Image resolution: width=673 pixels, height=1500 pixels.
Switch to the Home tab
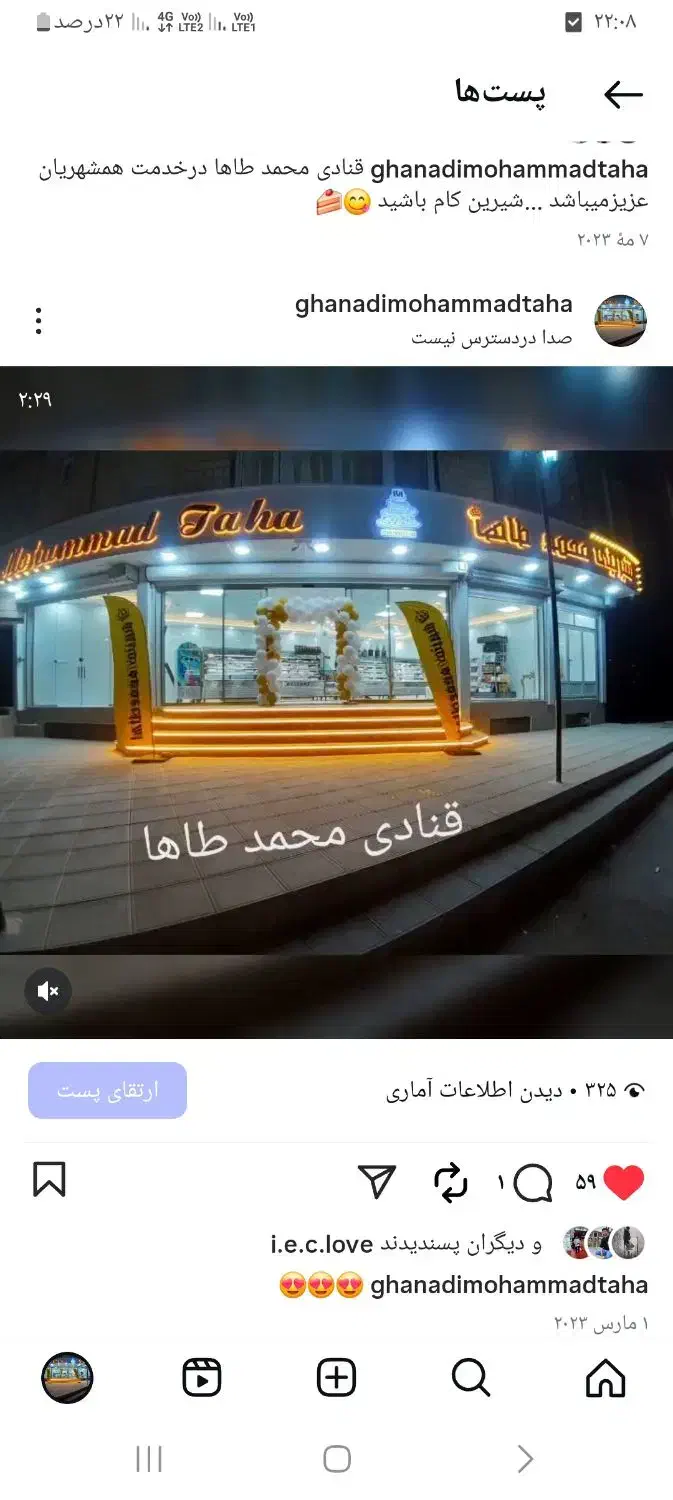click(x=605, y=1378)
